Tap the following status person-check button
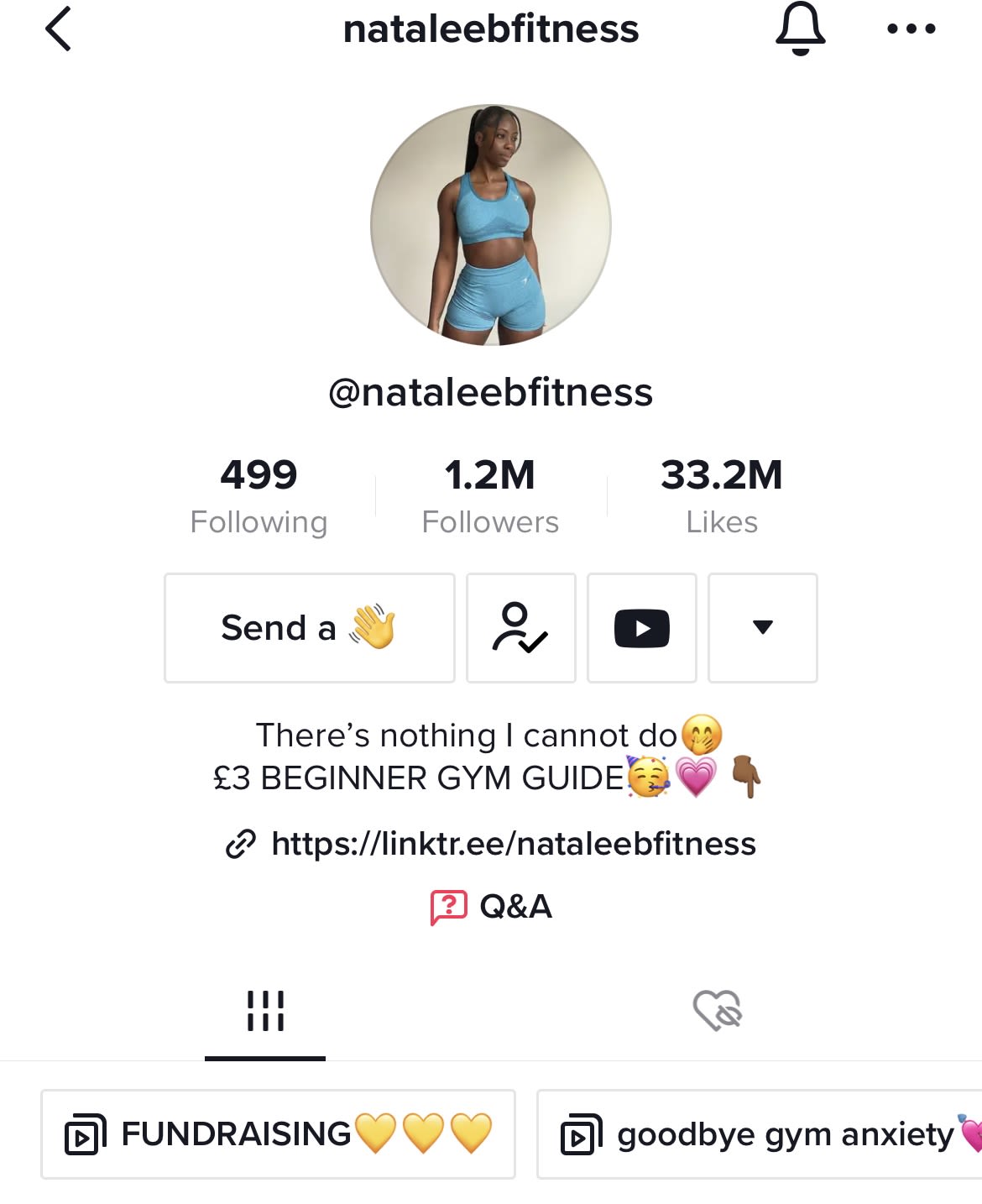 pyautogui.click(x=520, y=628)
